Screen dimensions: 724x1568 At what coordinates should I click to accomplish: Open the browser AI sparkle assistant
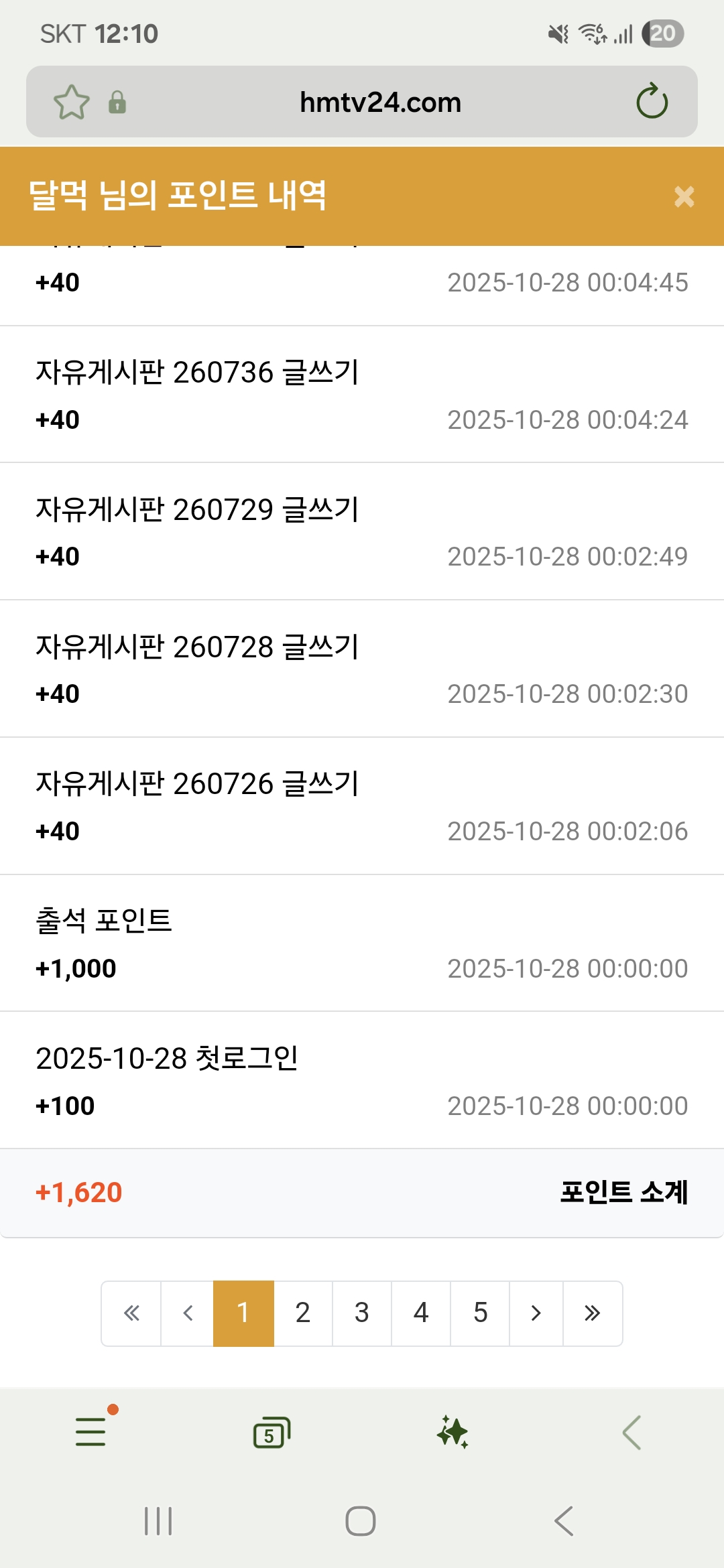tap(452, 1432)
